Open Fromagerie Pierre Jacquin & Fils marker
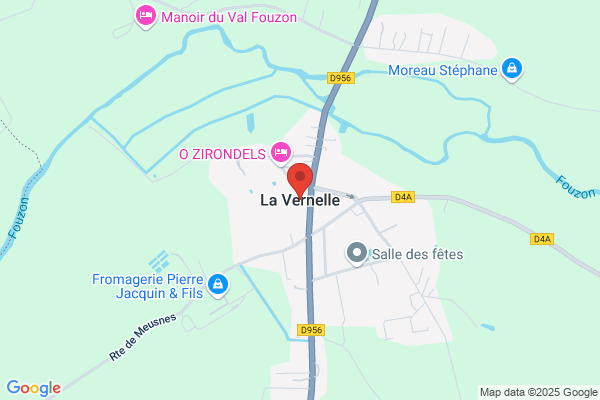600x400 pixels. coord(218,285)
